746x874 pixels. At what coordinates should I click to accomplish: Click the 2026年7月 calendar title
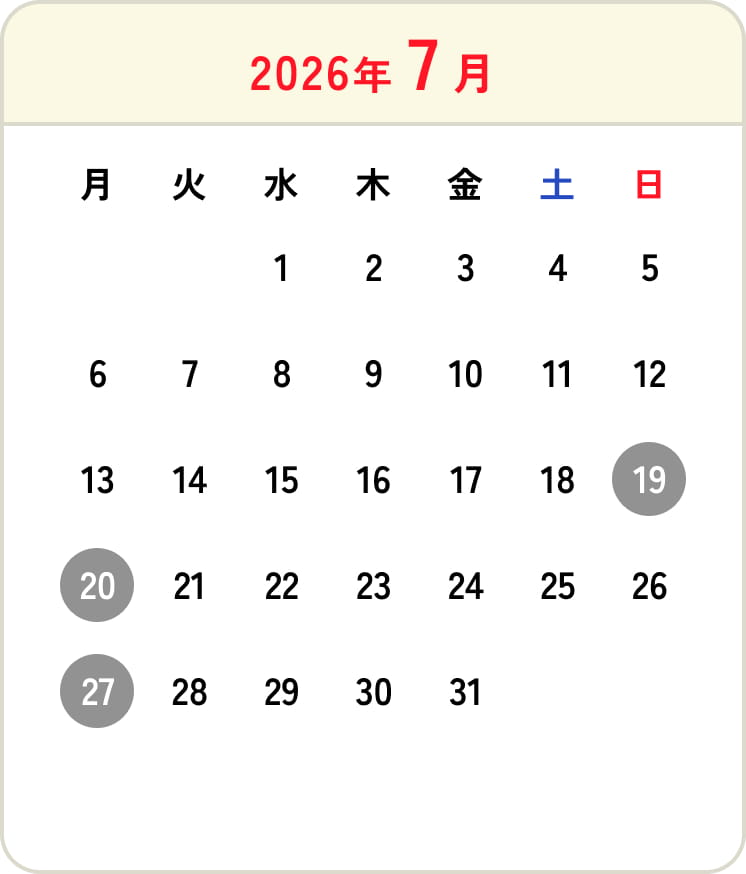[x=373, y=70]
